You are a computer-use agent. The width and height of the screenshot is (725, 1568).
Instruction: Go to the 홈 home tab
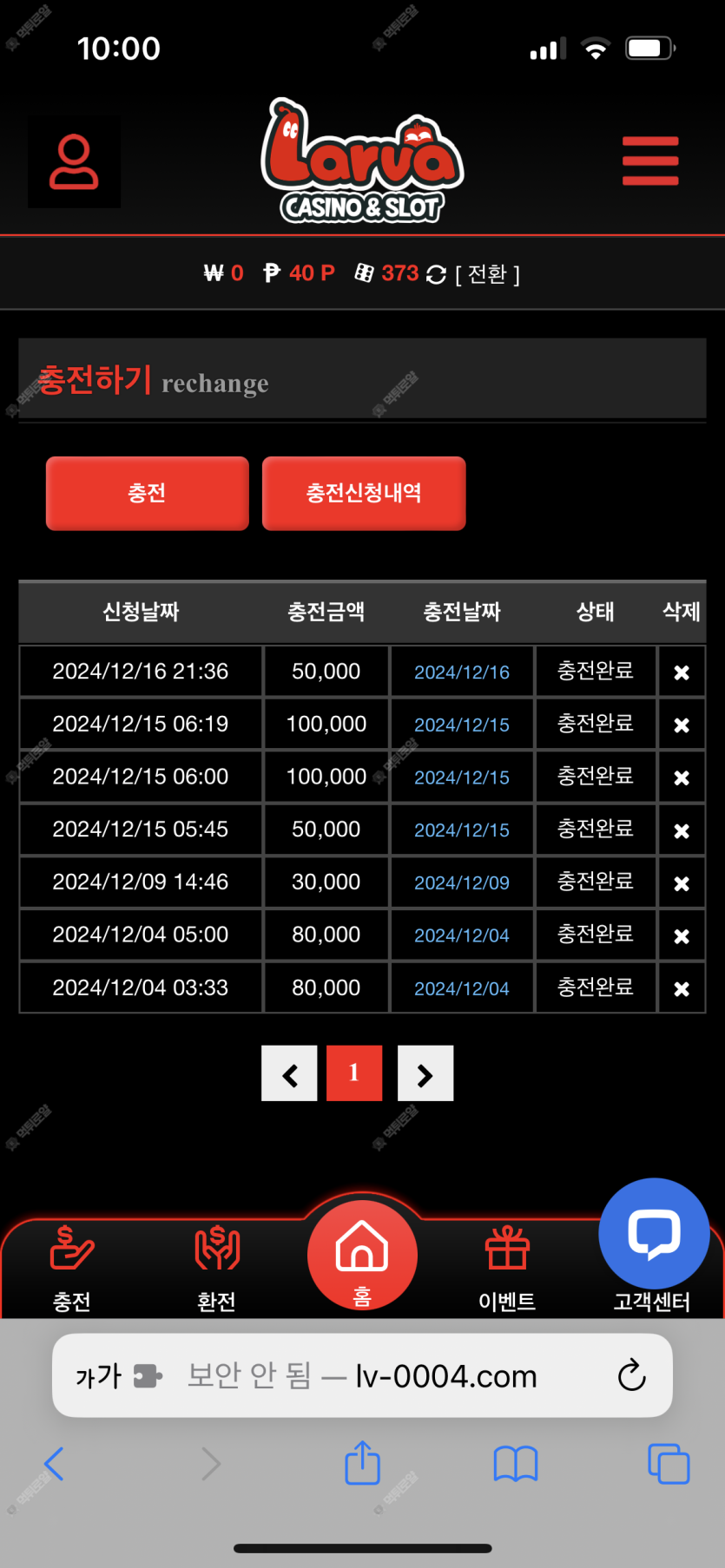(362, 1256)
